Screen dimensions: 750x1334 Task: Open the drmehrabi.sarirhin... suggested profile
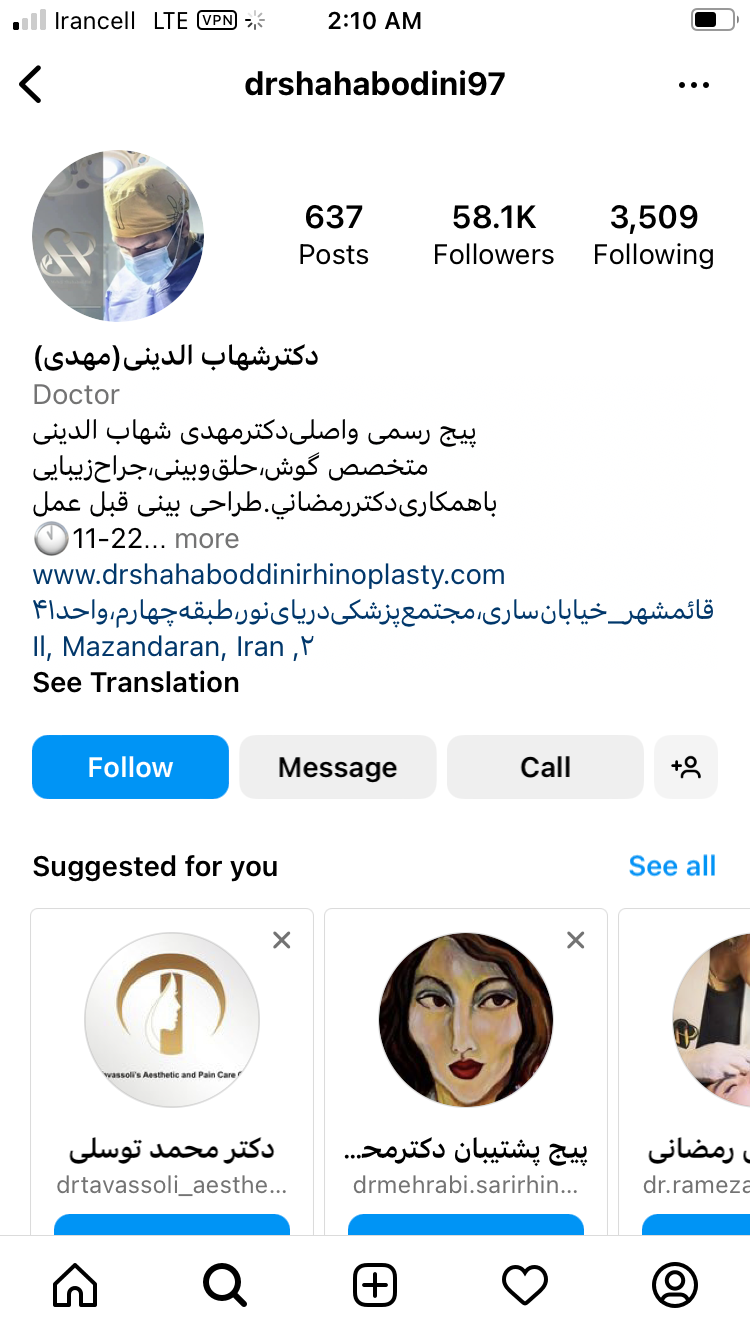[x=466, y=1020]
